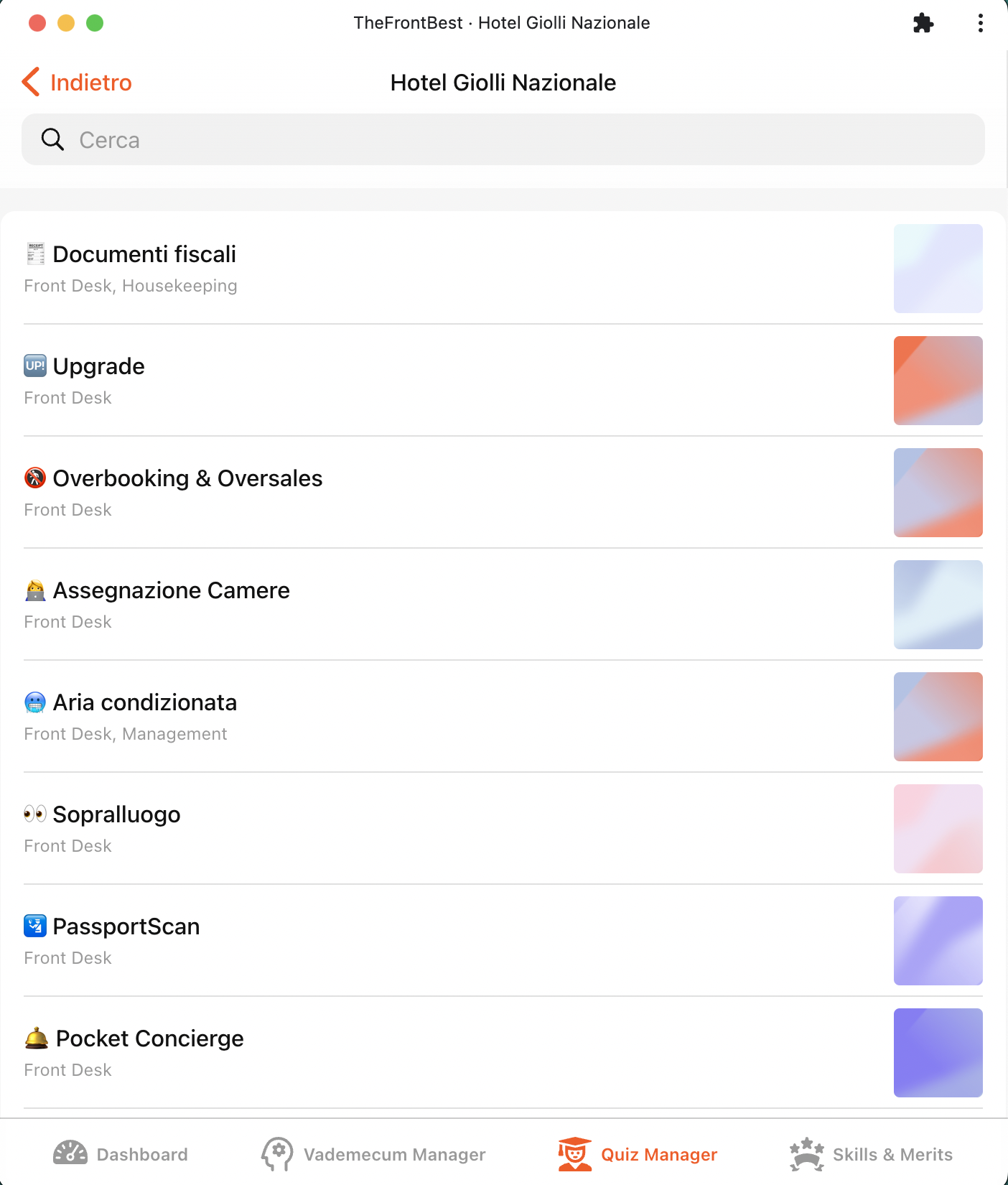This screenshot has width=1008, height=1185.
Task: Go back with the Indietro button
Action: [78, 83]
